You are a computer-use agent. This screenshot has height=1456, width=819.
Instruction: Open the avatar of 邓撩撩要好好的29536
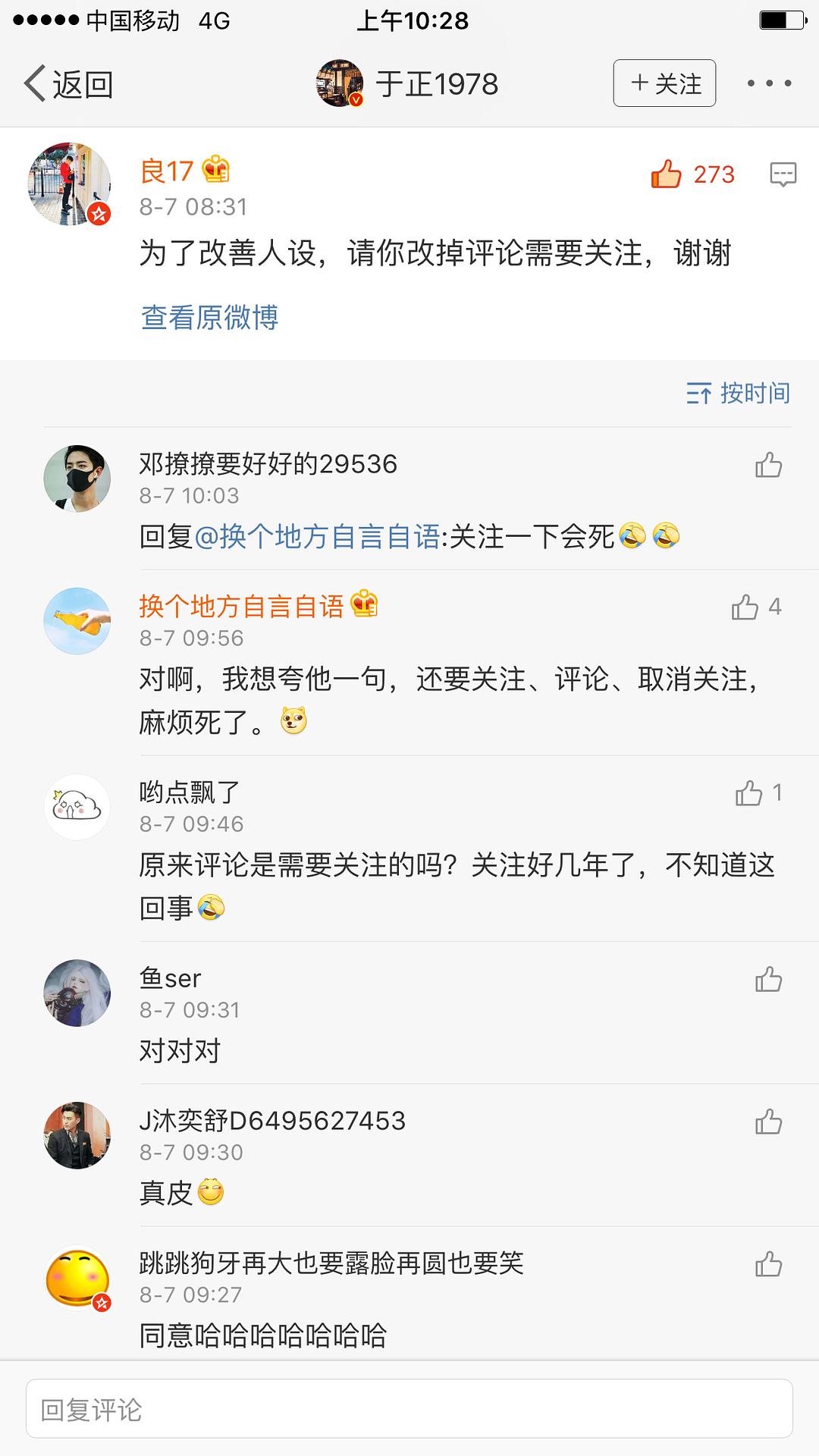[x=77, y=479]
